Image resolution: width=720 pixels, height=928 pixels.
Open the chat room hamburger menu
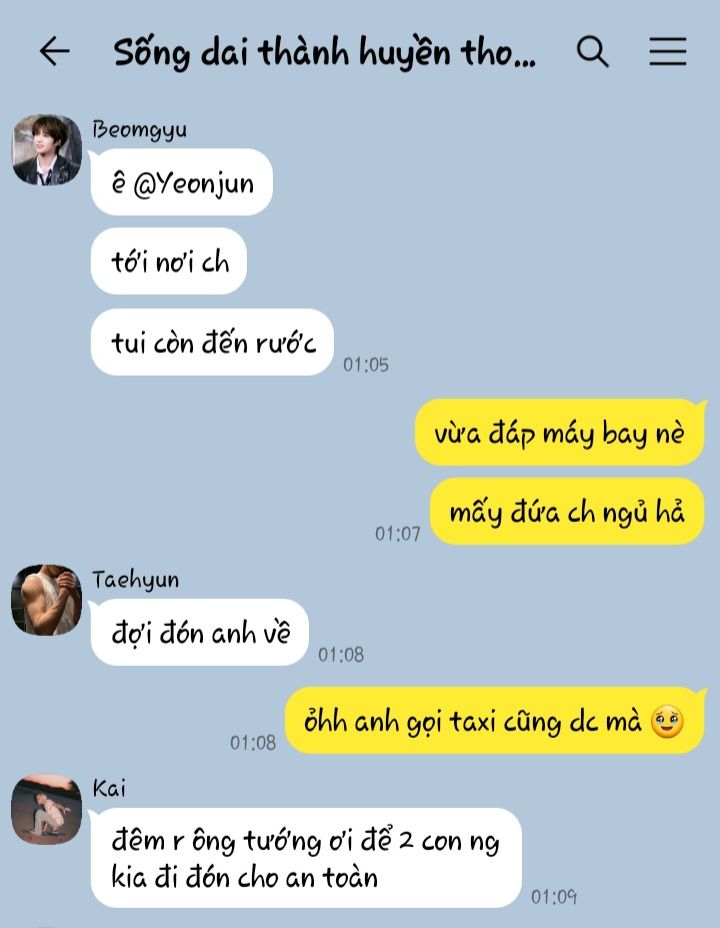tap(667, 52)
